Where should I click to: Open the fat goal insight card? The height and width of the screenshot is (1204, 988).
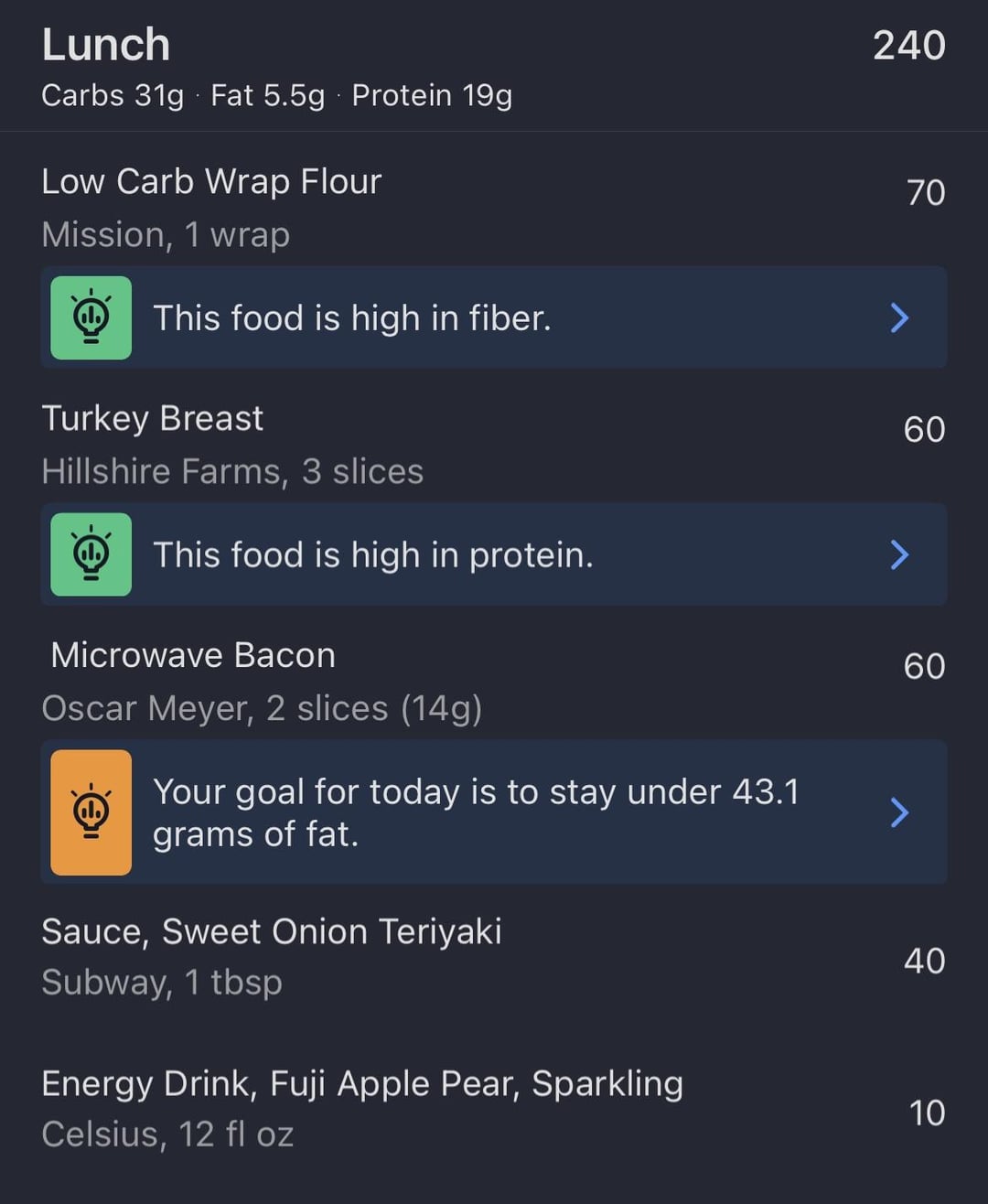coord(494,812)
